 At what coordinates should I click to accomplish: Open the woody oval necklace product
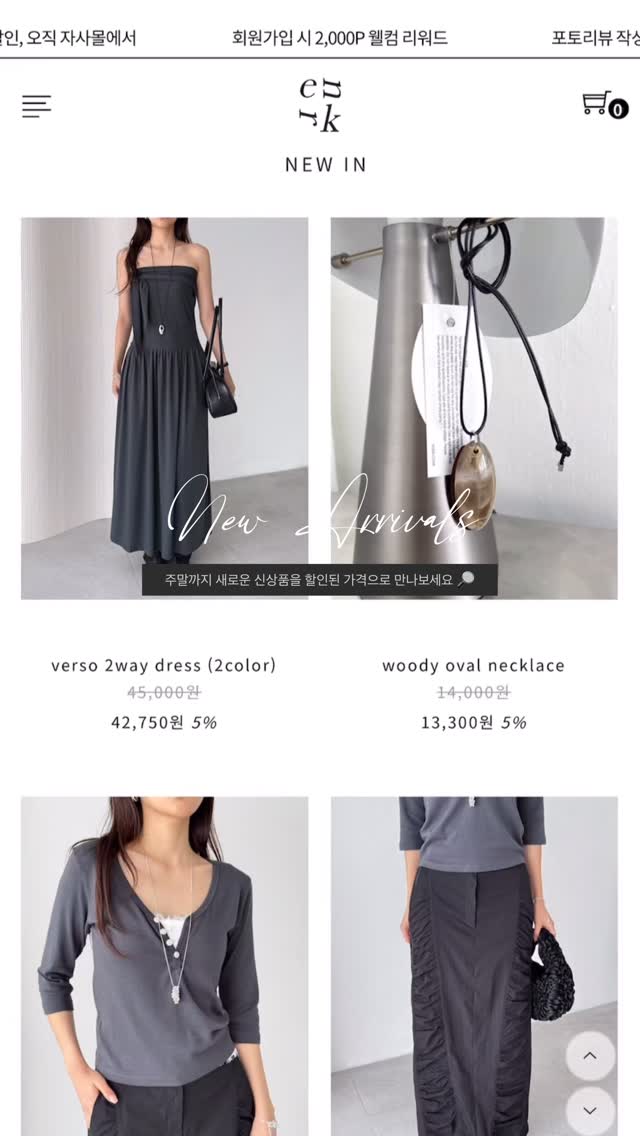(x=474, y=408)
